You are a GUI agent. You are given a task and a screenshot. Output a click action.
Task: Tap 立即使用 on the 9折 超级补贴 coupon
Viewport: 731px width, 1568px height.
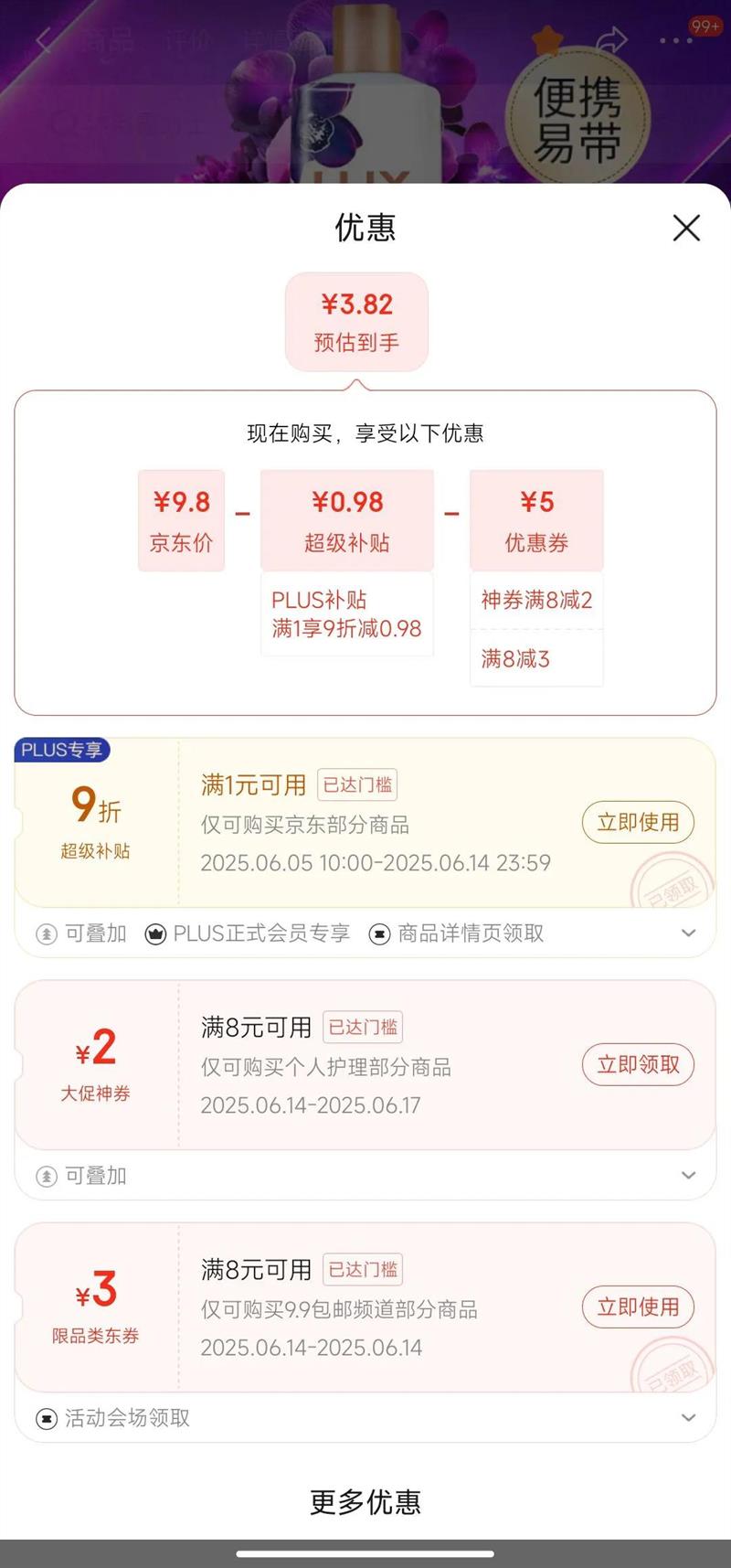(638, 822)
